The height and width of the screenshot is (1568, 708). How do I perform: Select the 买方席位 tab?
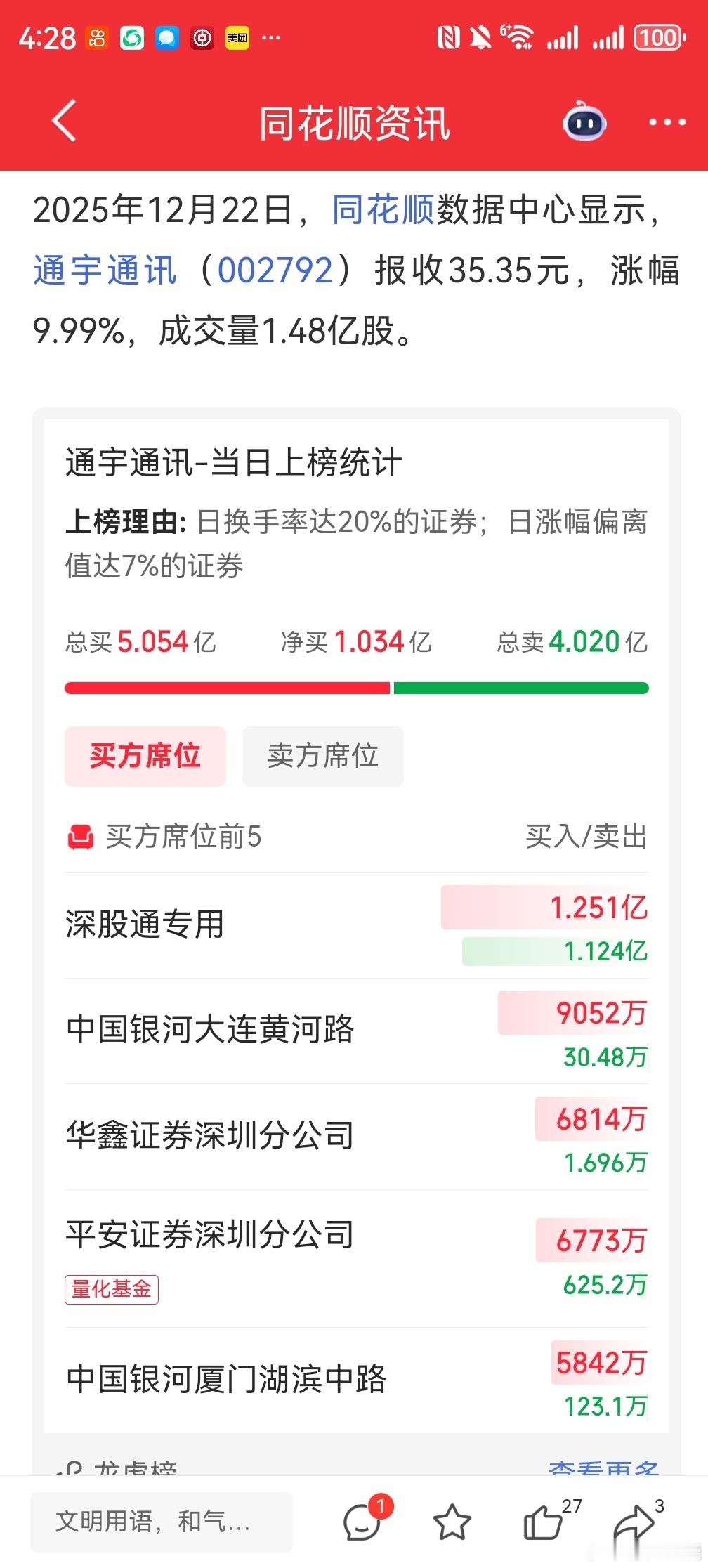click(145, 756)
